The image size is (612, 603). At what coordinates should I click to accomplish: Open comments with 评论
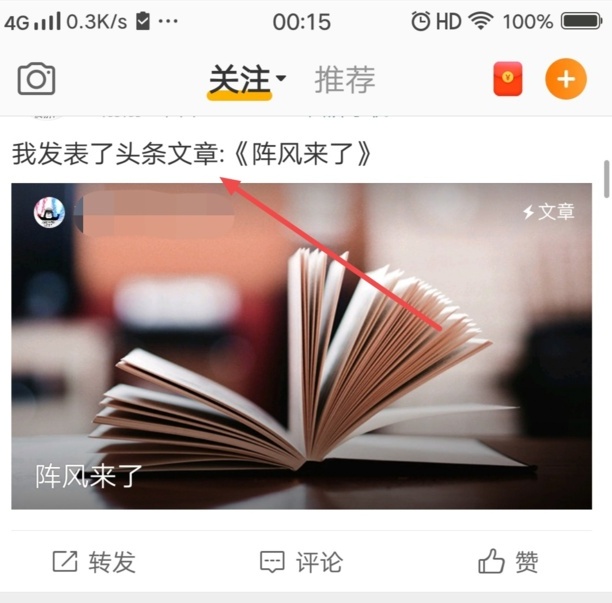301,562
